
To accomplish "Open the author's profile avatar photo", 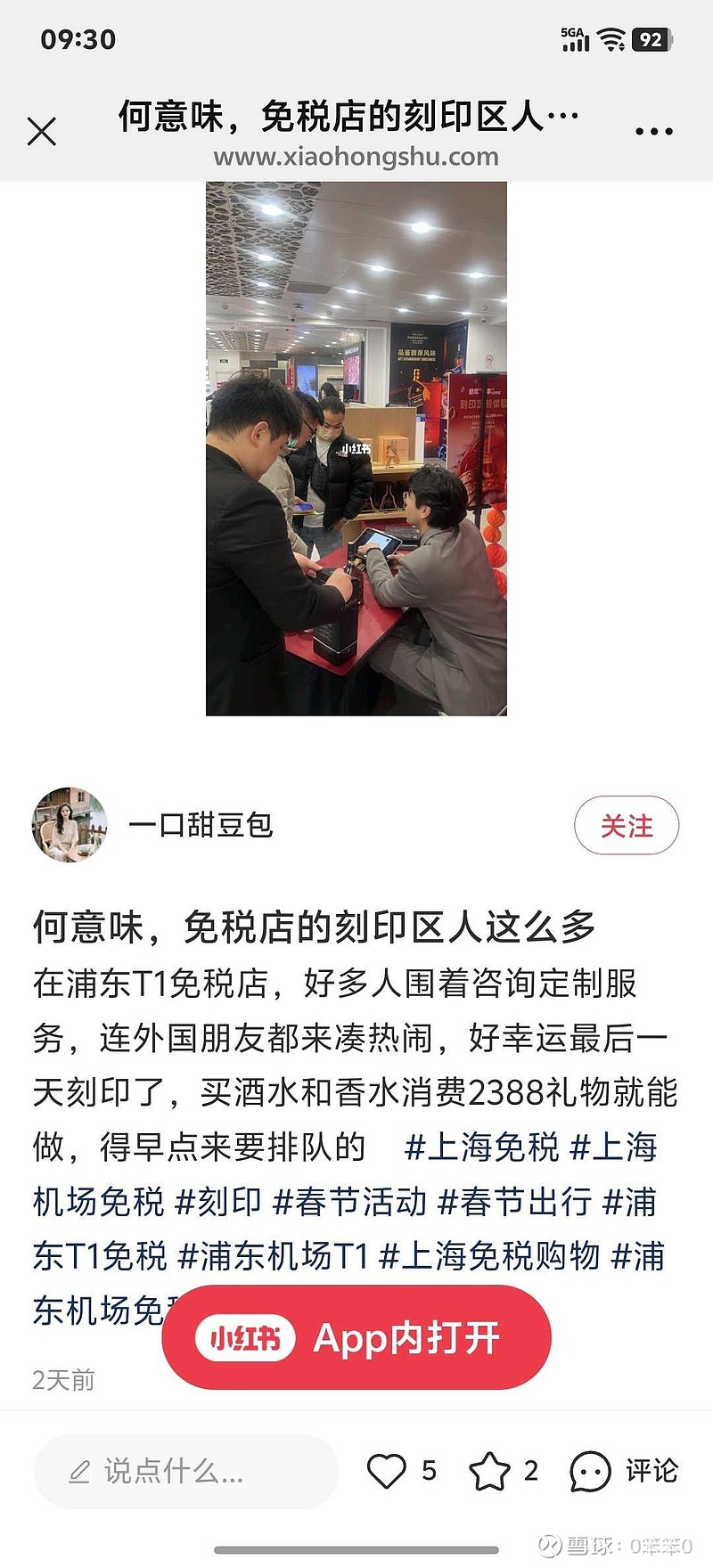I will point(69,826).
